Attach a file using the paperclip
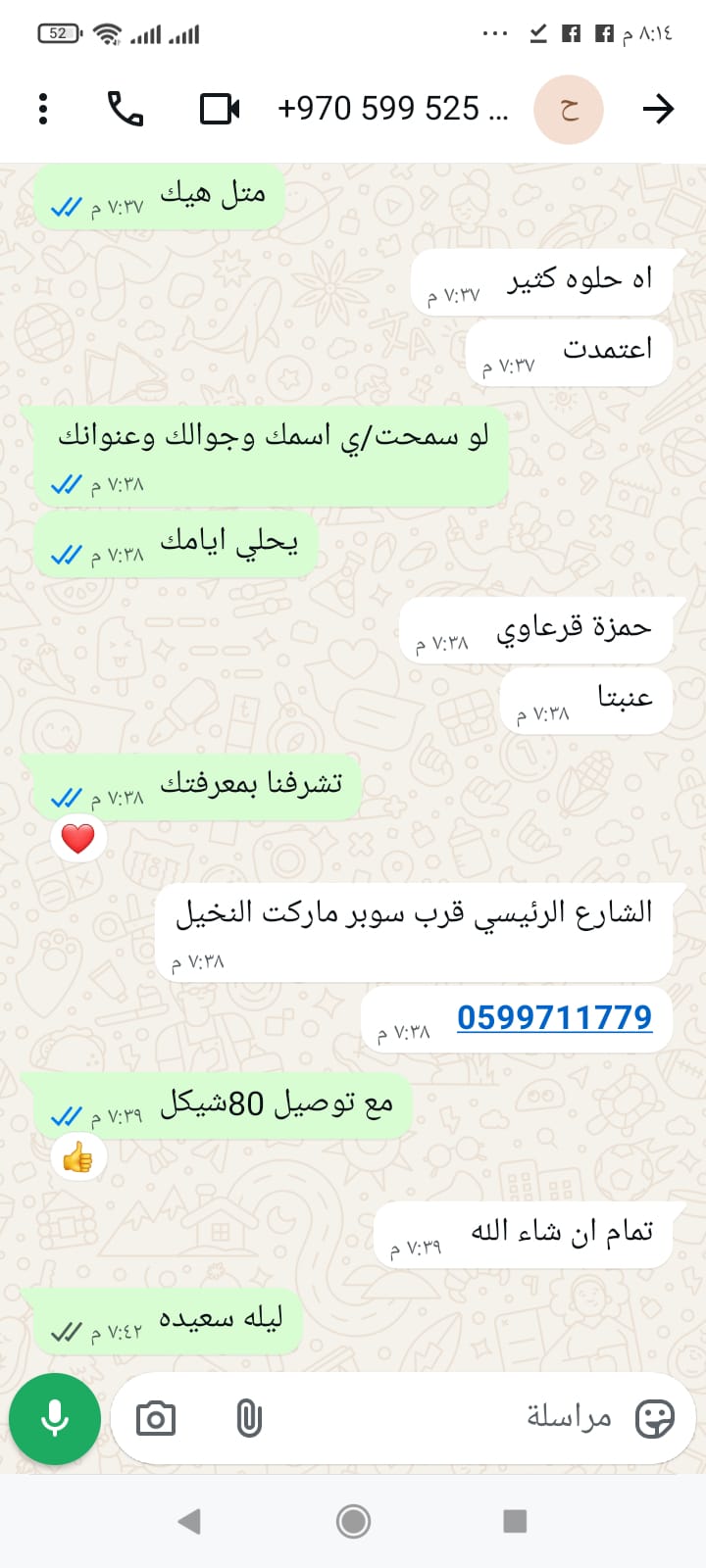The image size is (706, 1568). [249, 1418]
